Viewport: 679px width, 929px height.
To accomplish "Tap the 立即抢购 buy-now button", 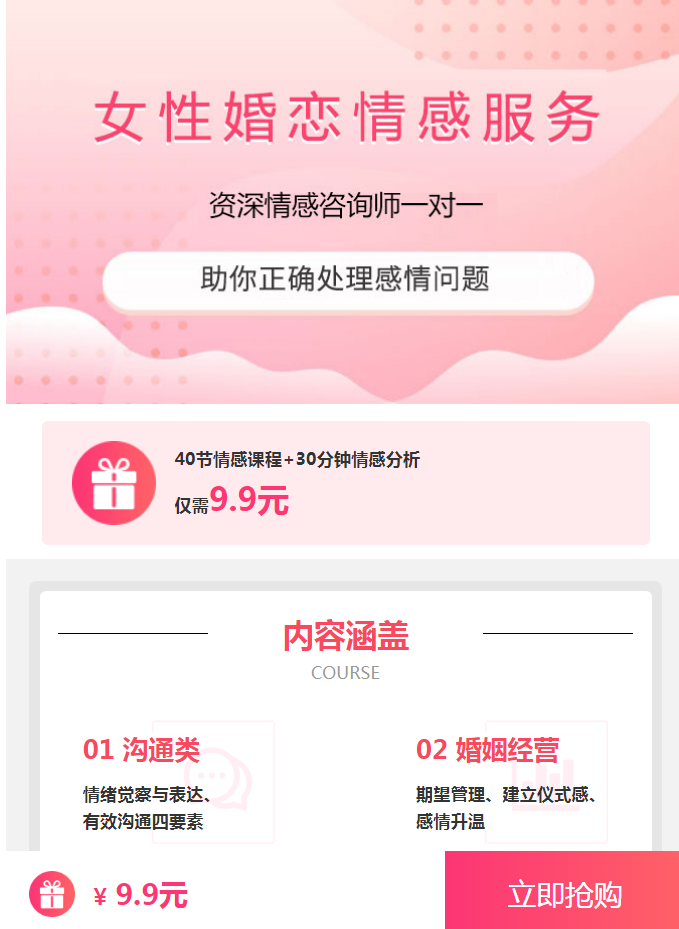I will [562, 892].
